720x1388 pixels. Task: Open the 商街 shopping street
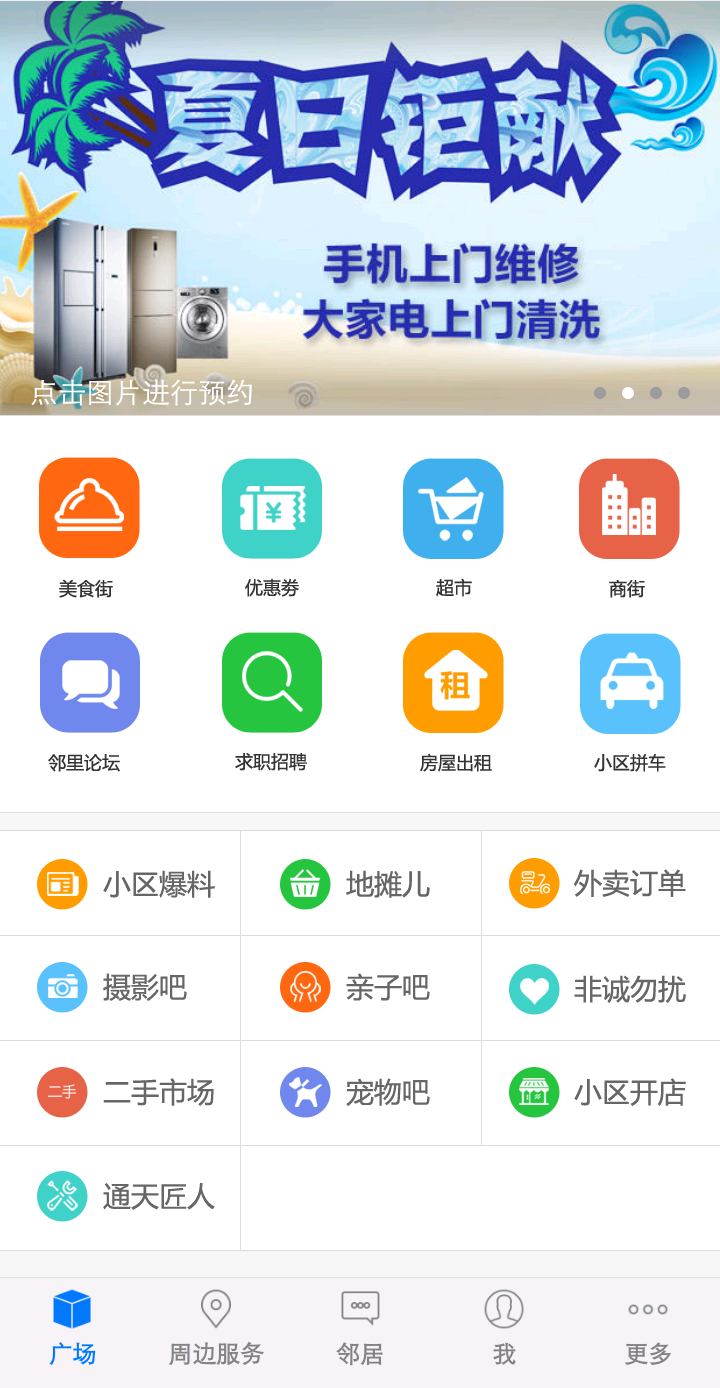(x=629, y=508)
